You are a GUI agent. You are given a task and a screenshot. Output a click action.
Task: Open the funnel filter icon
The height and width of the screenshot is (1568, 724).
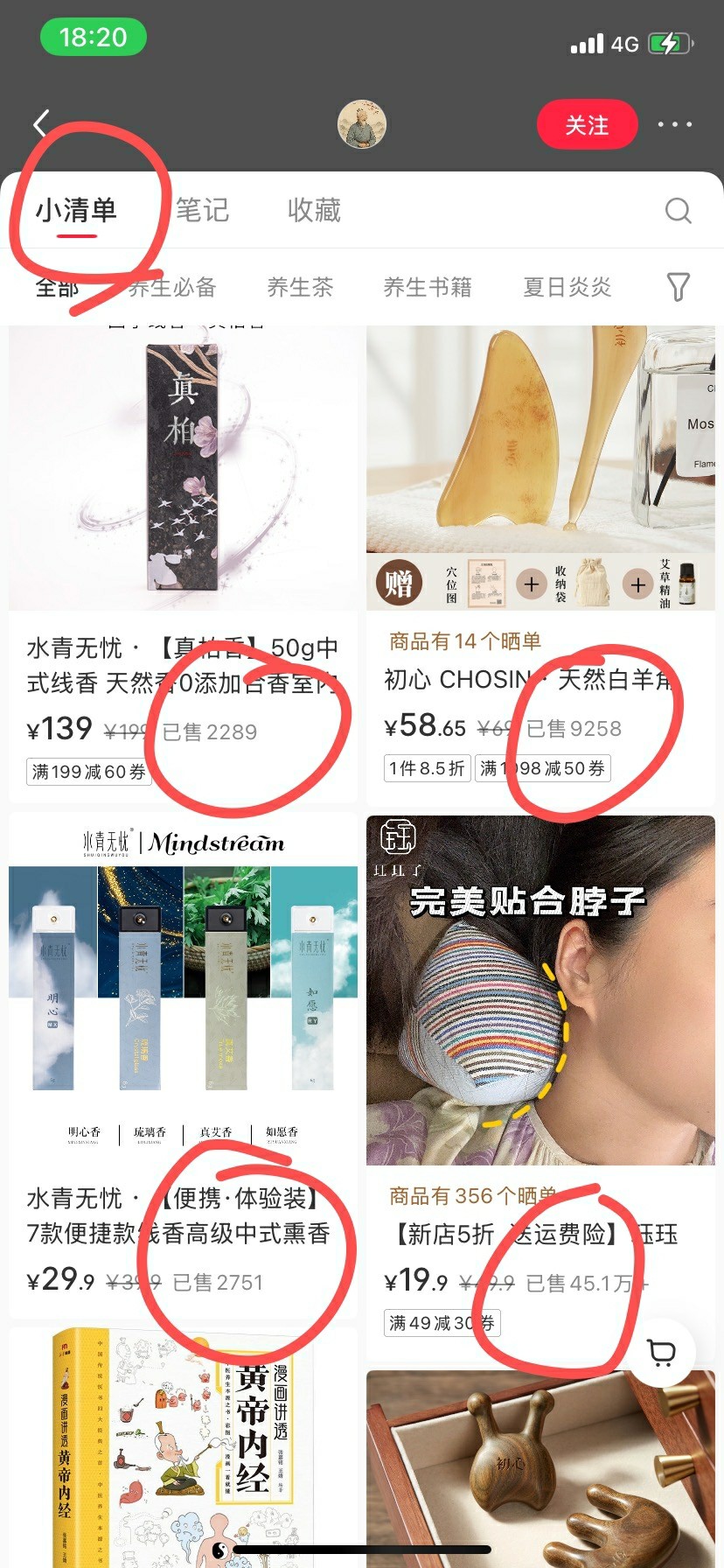[x=678, y=287]
